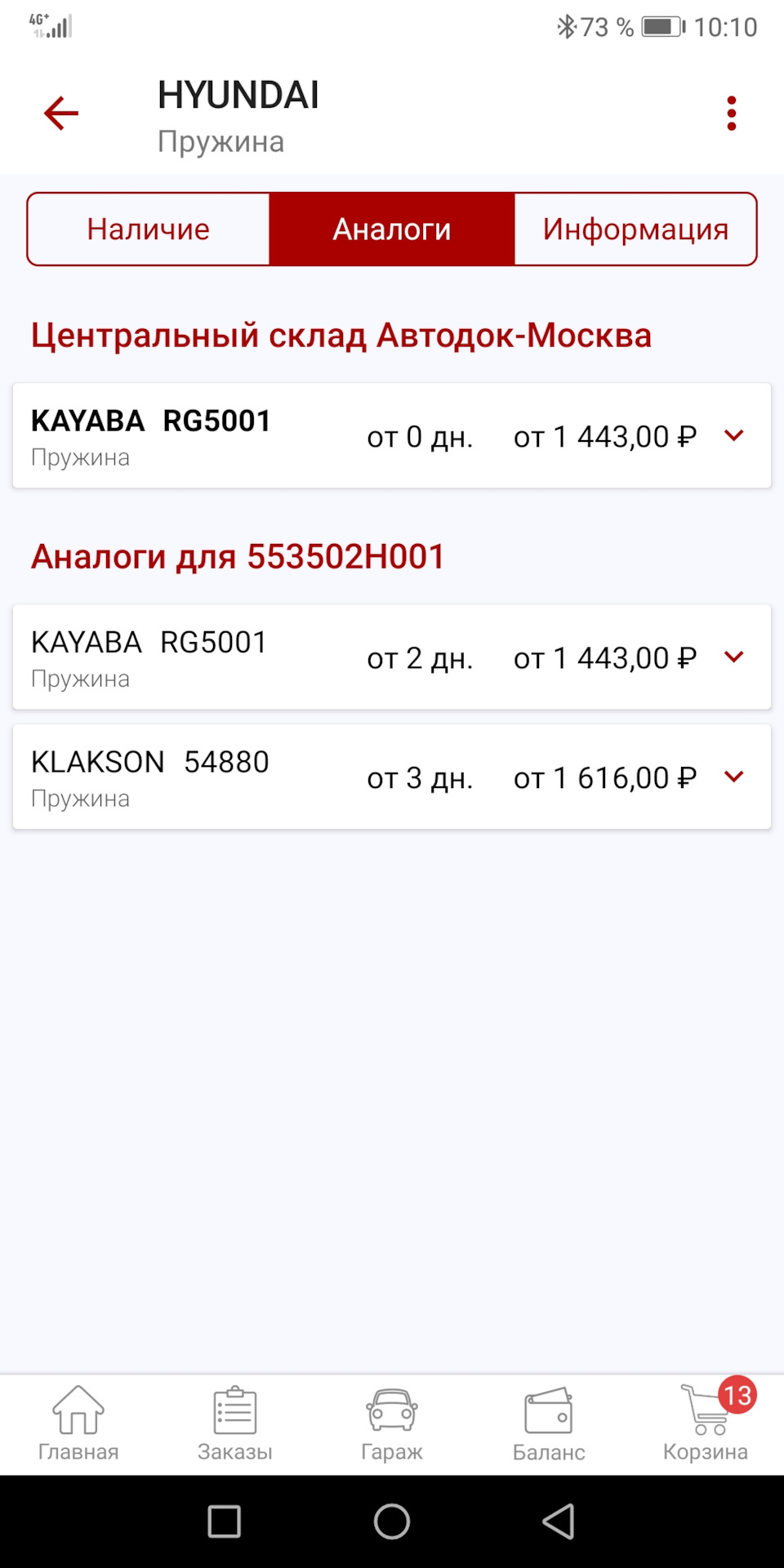Go to the Заказы orders tab
The width and height of the screenshot is (784, 1568).
pyautogui.click(x=235, y=1424)
